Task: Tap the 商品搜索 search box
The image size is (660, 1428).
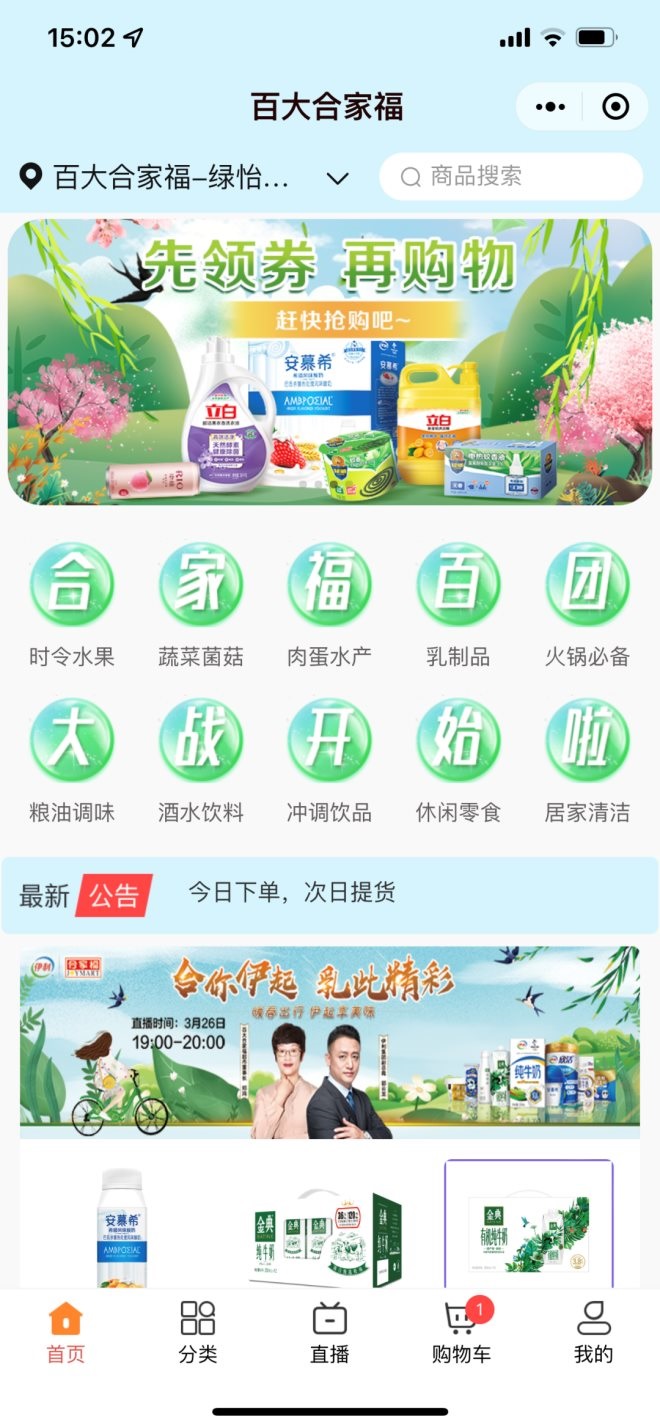Action: 510,177
